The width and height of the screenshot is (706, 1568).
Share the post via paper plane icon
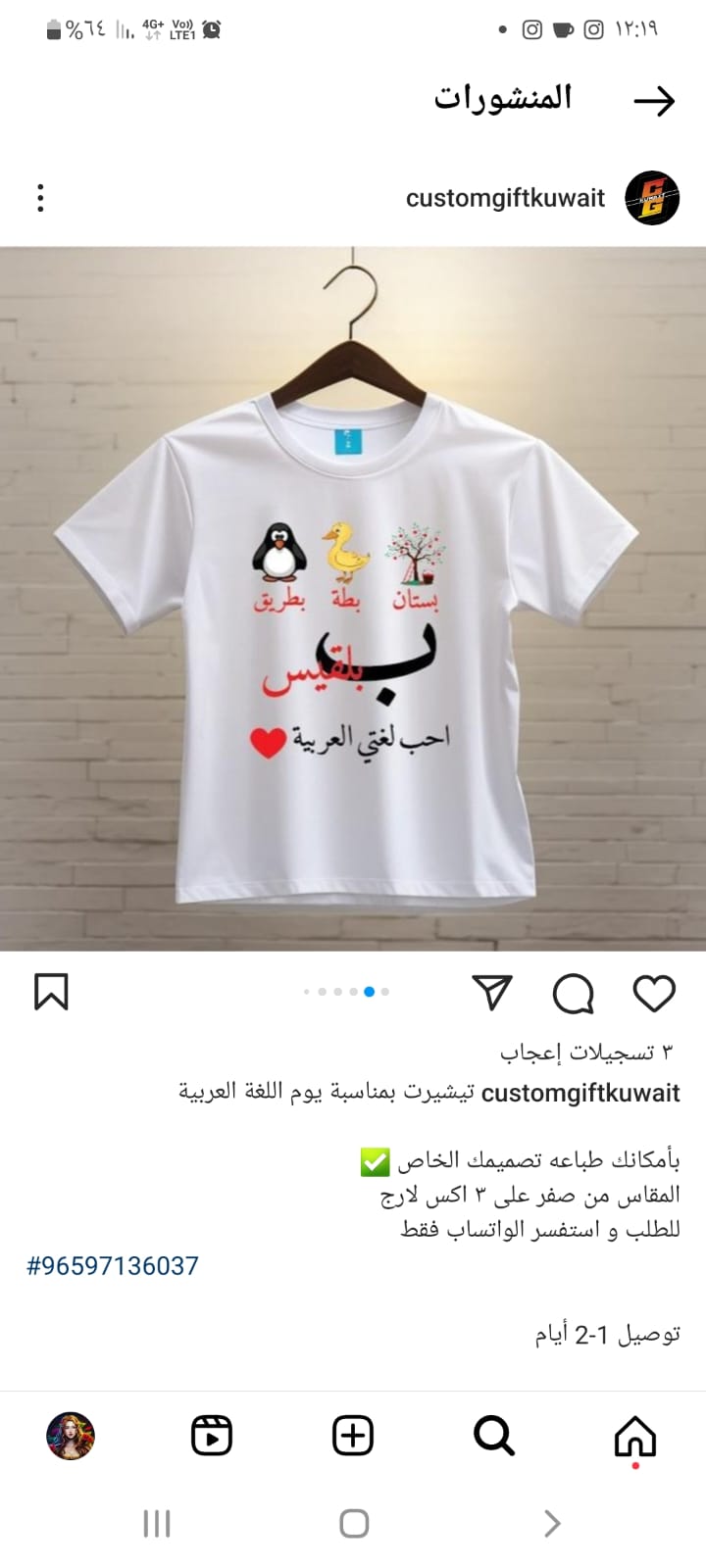(x=492, y=992)
